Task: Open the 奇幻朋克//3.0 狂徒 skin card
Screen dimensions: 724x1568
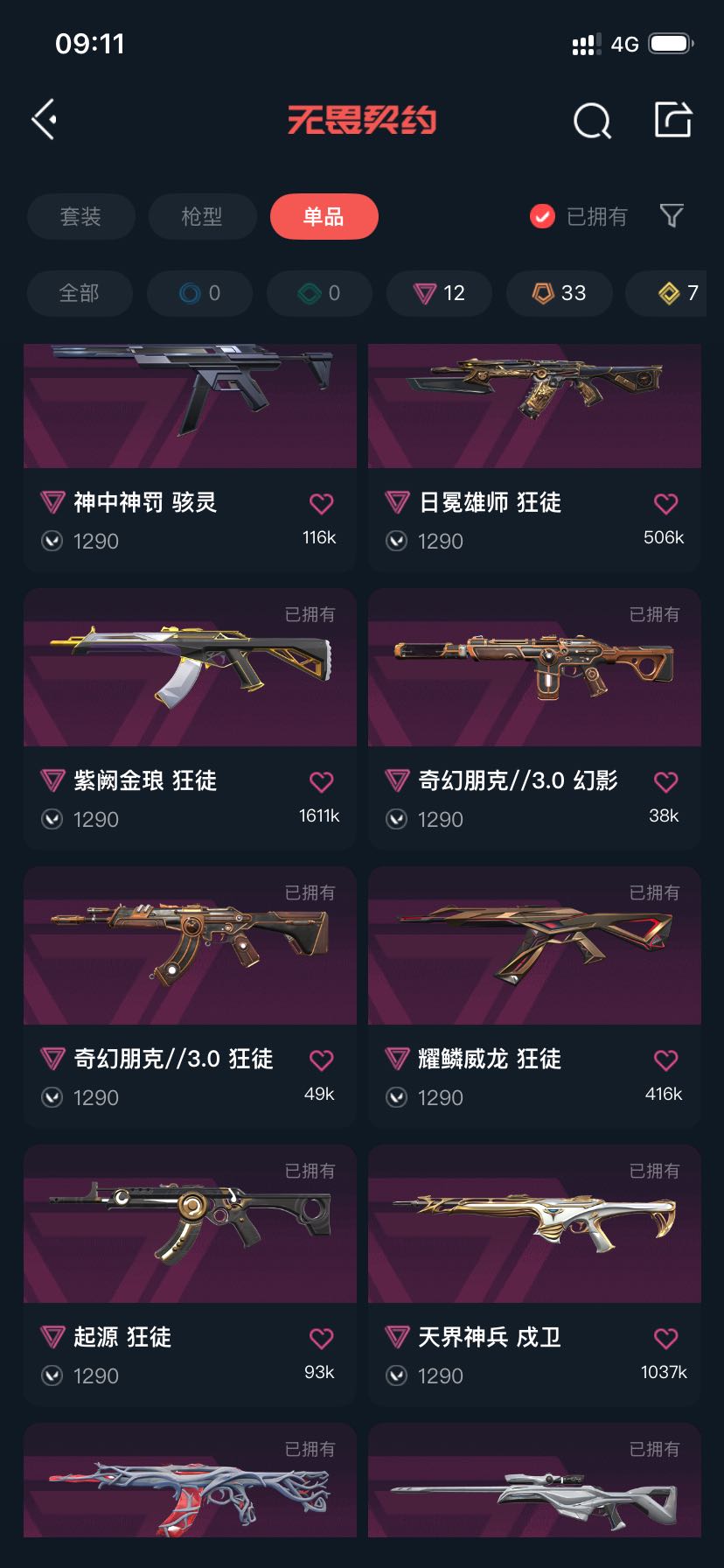Action: 190,997
